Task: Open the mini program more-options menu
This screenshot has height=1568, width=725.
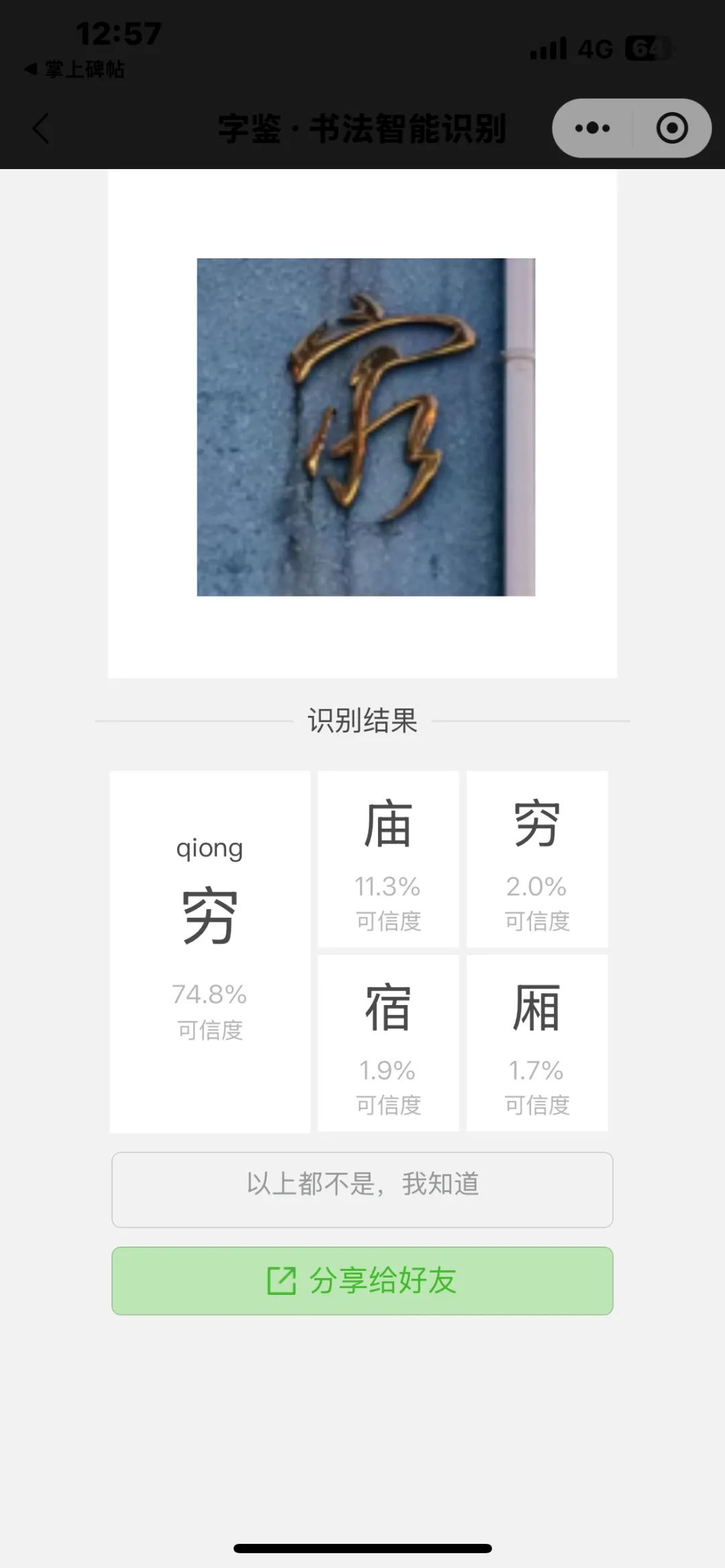Action: (x=592, y=128)
